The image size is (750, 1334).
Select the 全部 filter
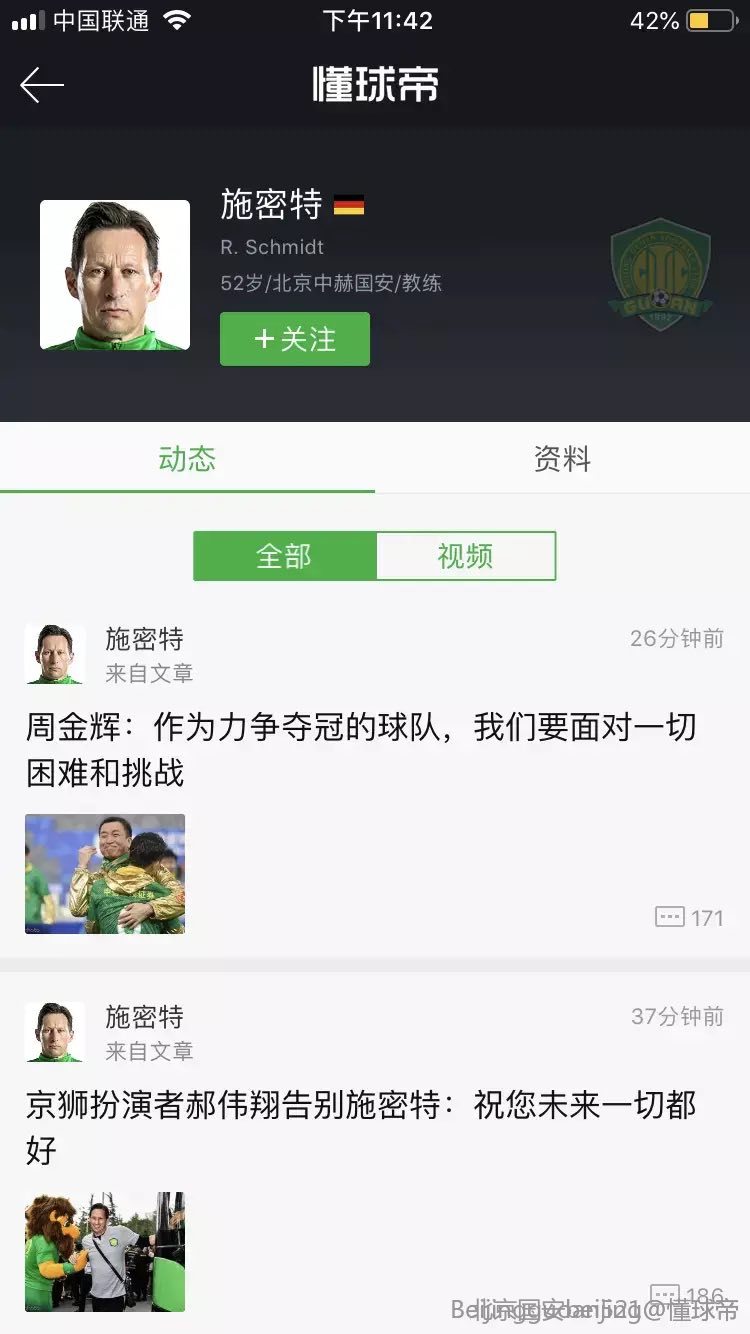coord(285,556)
